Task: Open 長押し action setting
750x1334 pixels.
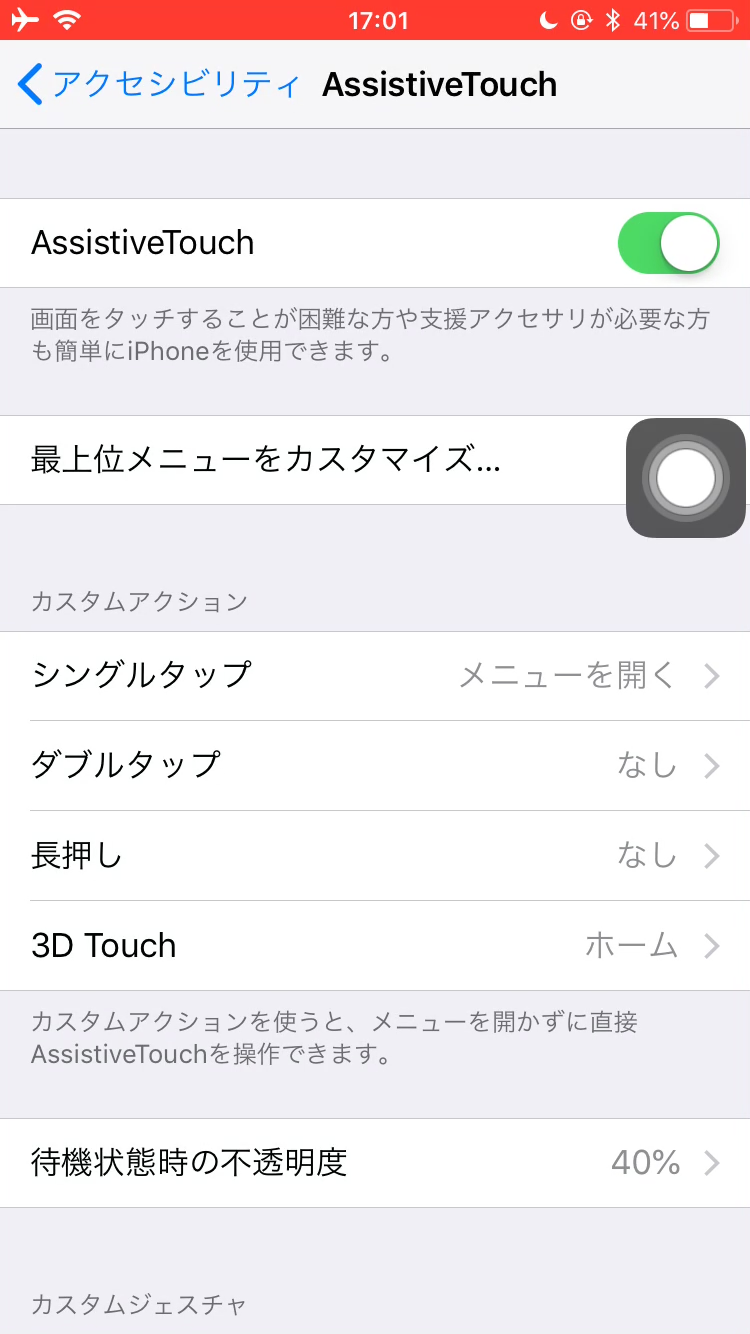Action: [x=375, y=856]
